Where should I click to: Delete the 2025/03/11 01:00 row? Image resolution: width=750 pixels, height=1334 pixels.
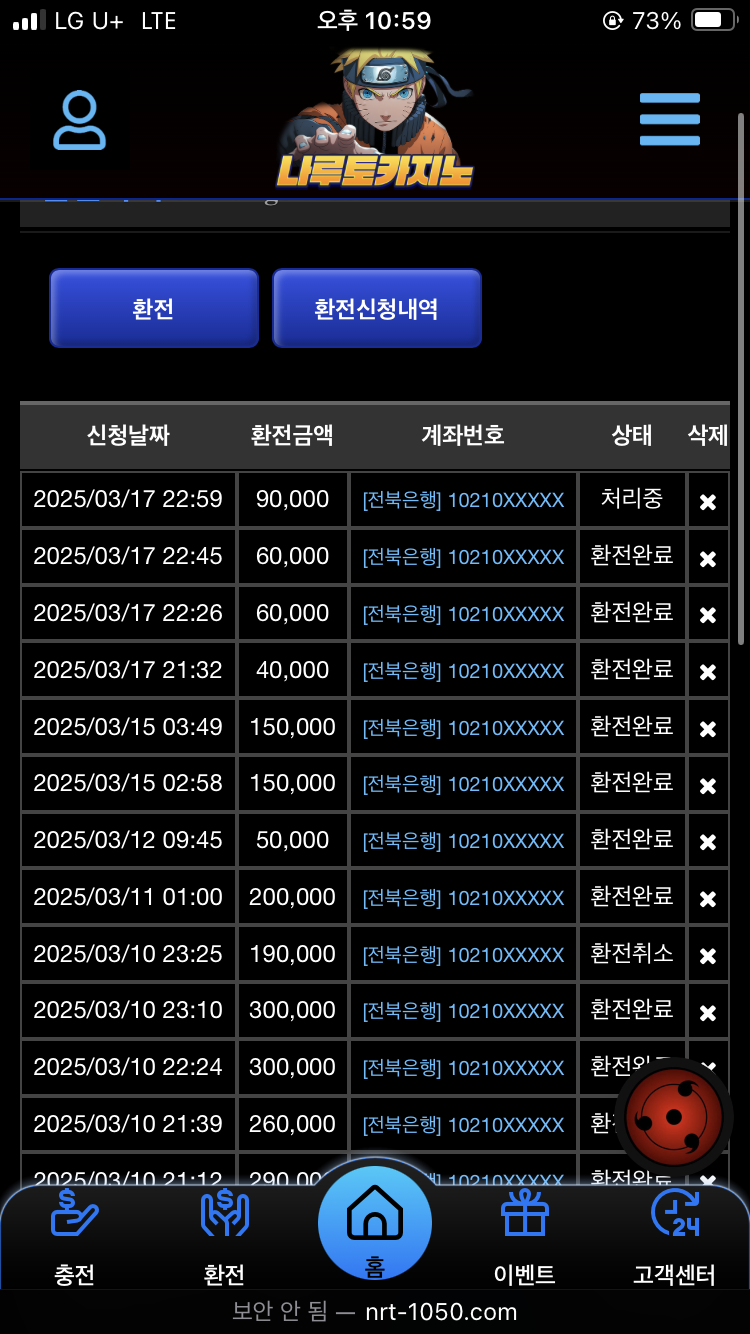707,900
